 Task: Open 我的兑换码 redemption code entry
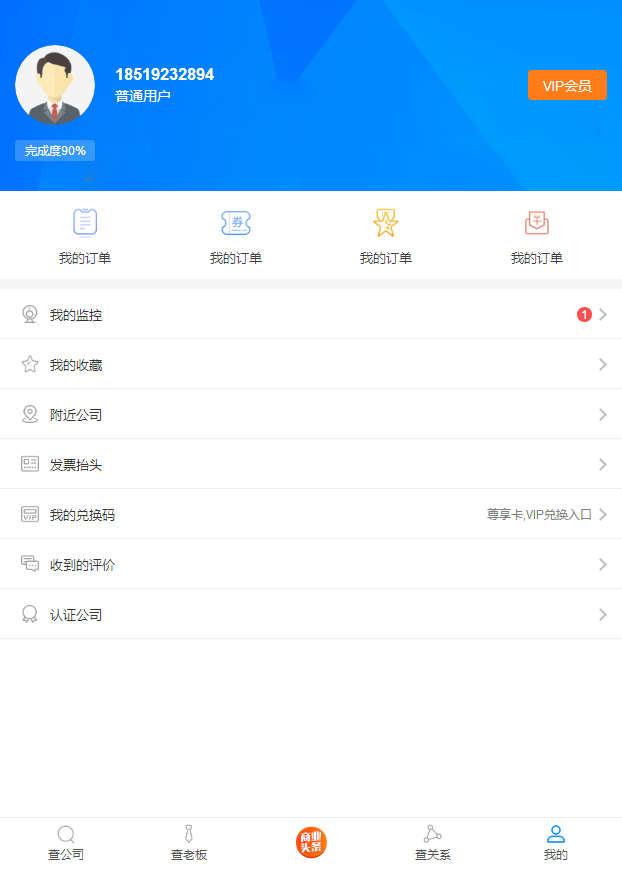click(x=311, y=515)
